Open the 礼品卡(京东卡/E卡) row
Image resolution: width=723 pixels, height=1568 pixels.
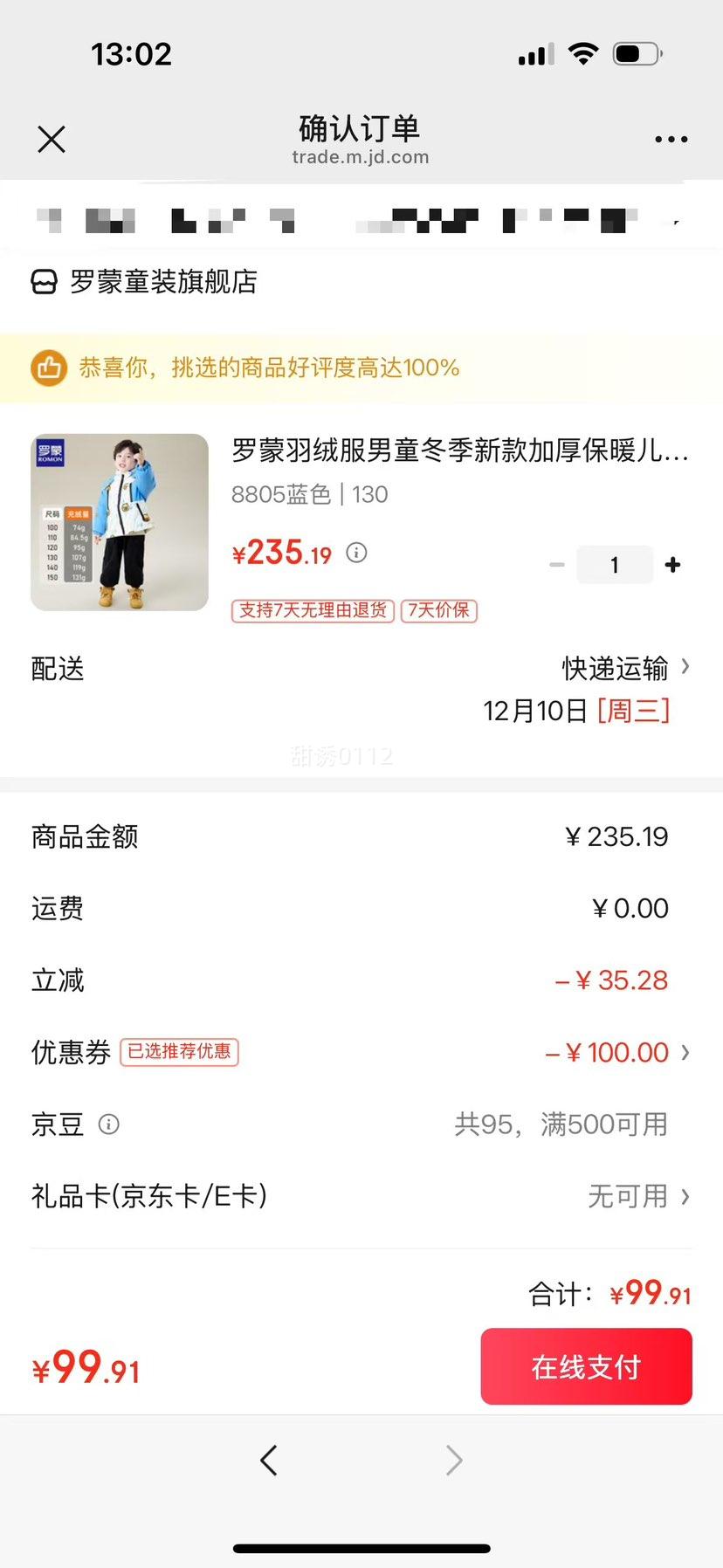[361, 1196]
